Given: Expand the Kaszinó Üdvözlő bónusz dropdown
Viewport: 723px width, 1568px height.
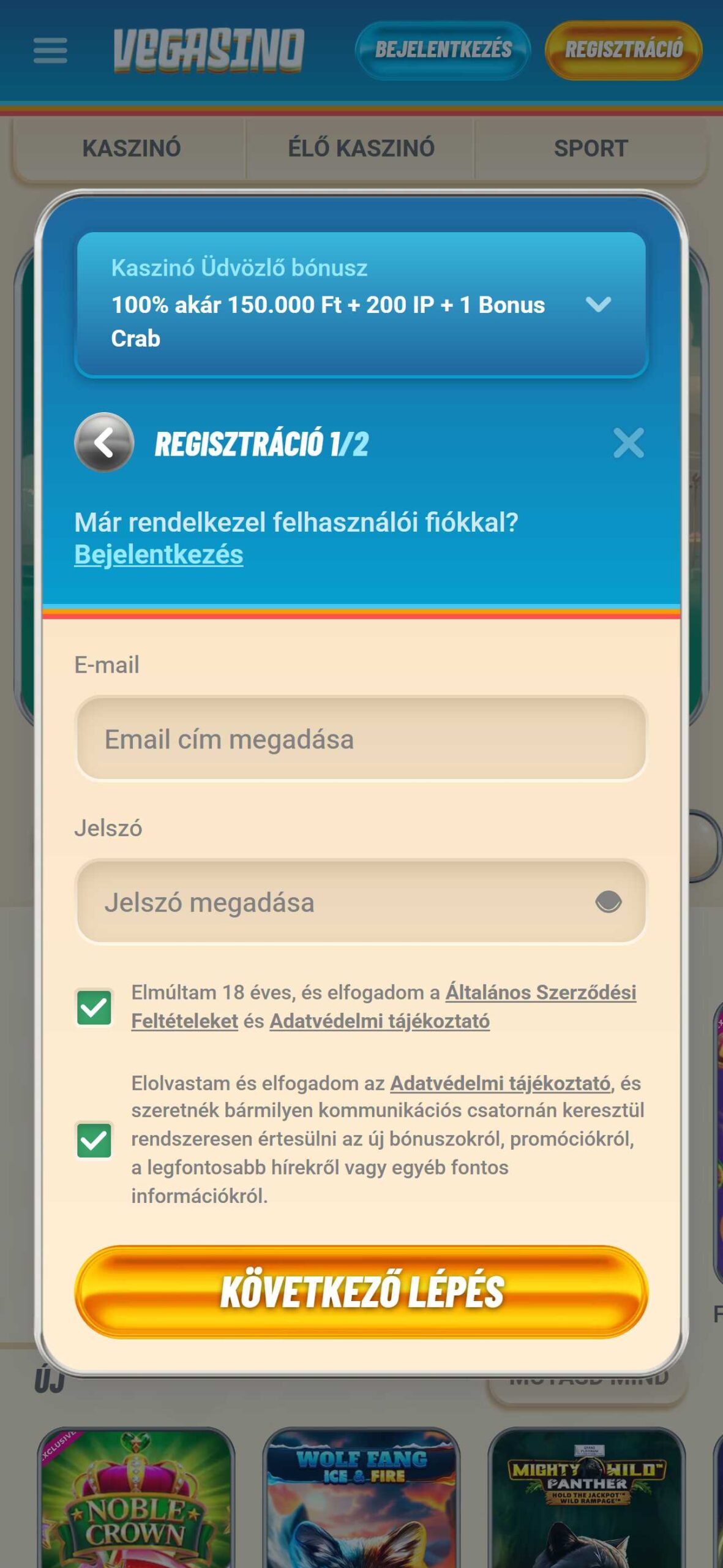Looking at the screenshot, I should [598, 304].
